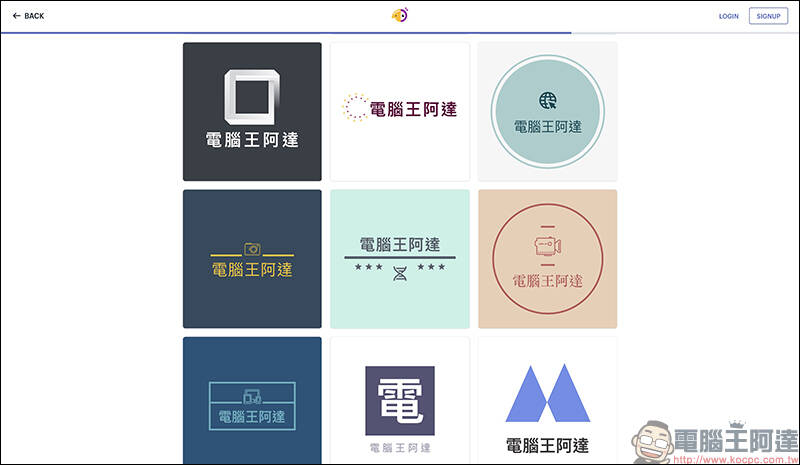This screenshot has width=800, height=465.
Task: Tap the SIGNUP button
Action: click(768, 16)
